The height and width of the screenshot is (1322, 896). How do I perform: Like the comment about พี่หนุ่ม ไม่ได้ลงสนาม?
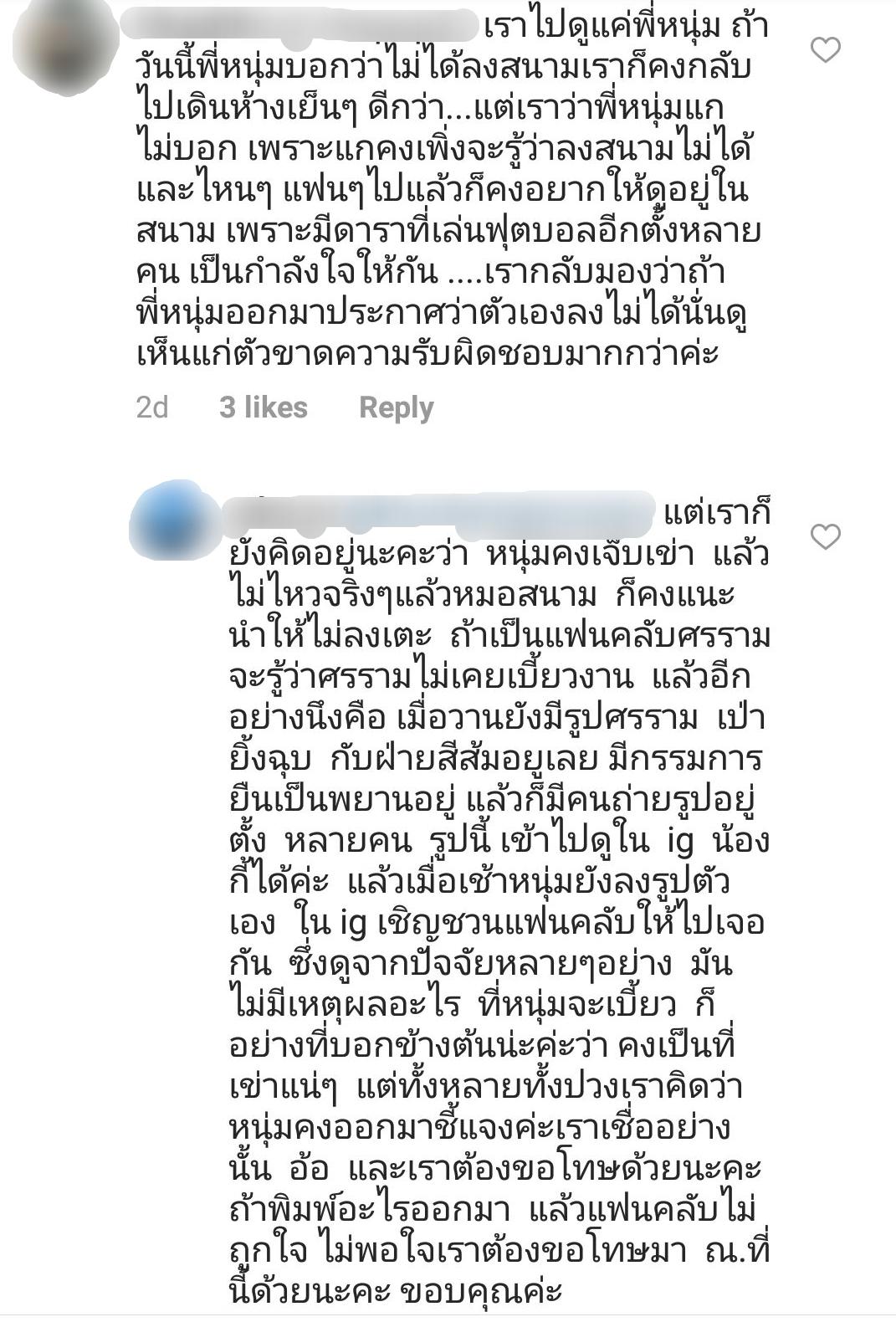826,51
